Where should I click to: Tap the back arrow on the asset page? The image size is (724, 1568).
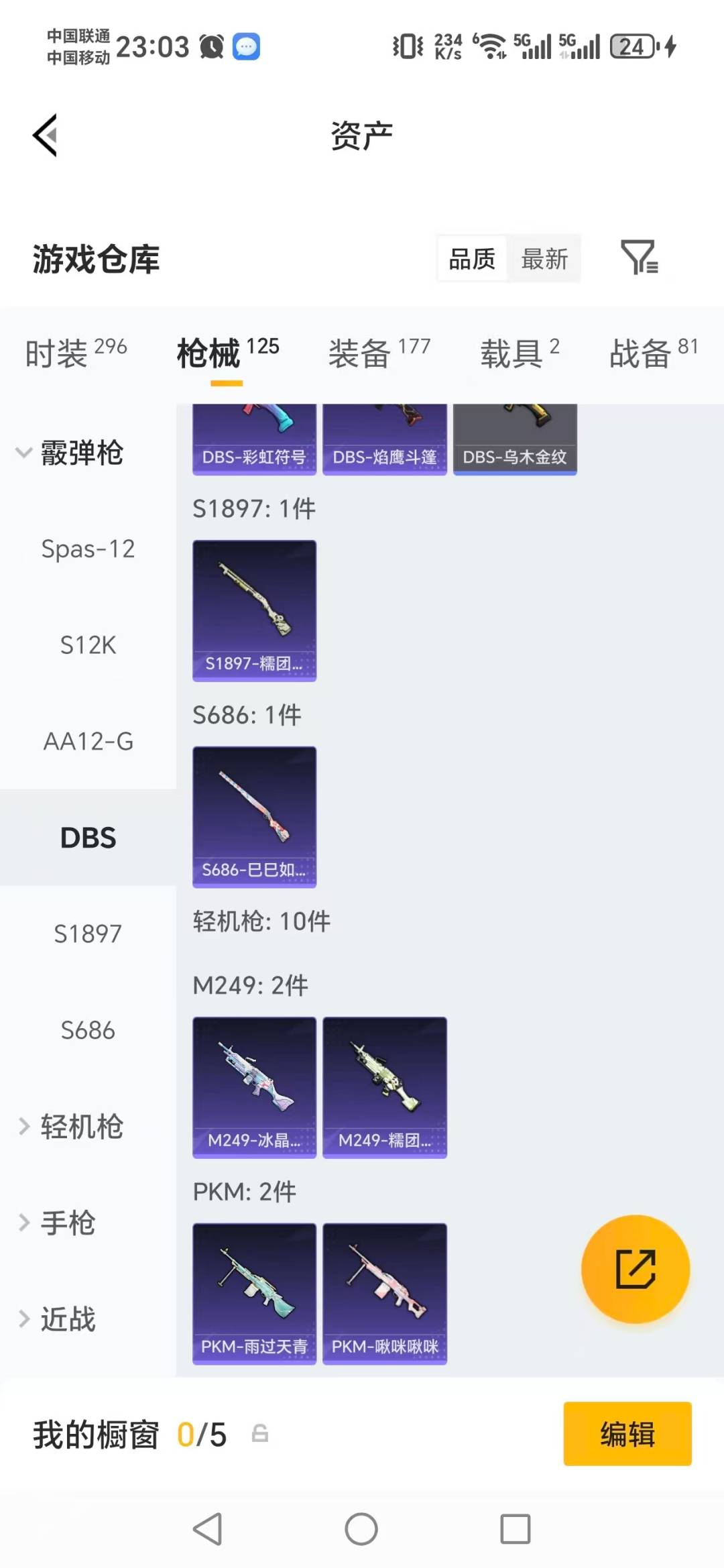pos(45,134)
